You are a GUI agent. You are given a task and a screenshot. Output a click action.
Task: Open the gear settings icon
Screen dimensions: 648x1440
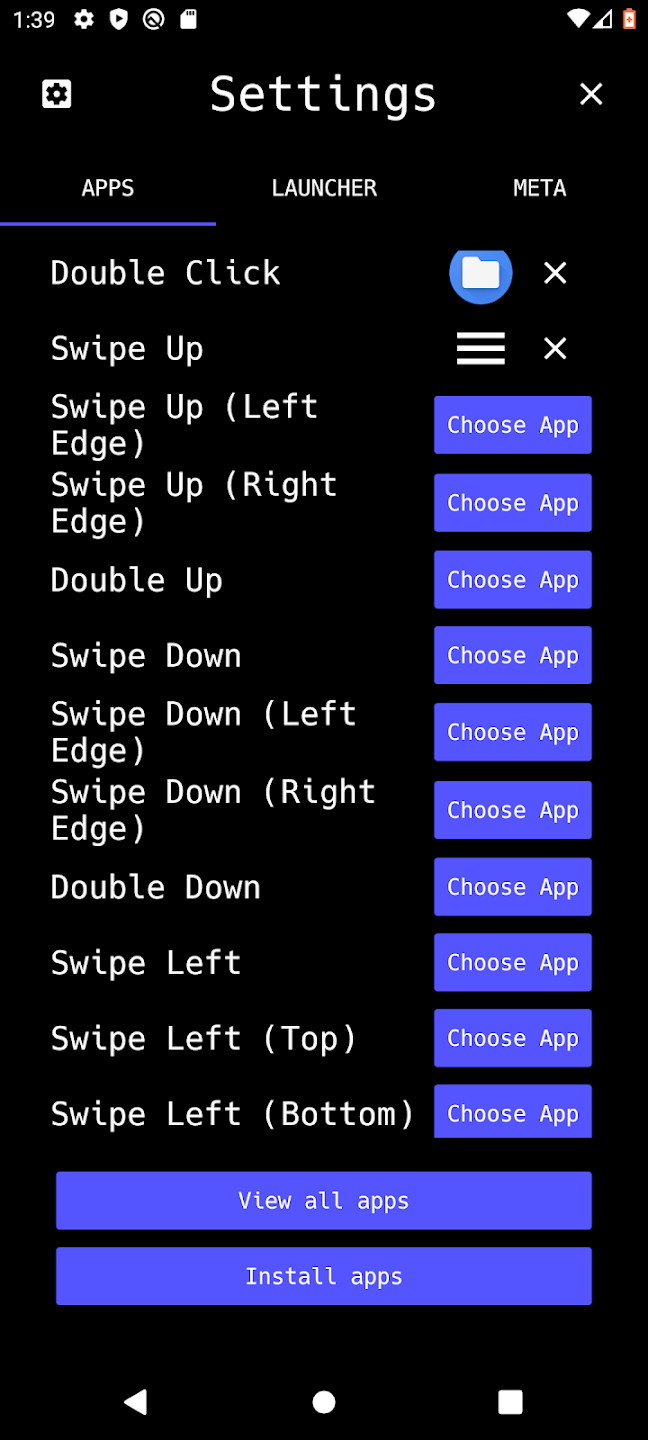pyautogui.click(x=57, y=94)
